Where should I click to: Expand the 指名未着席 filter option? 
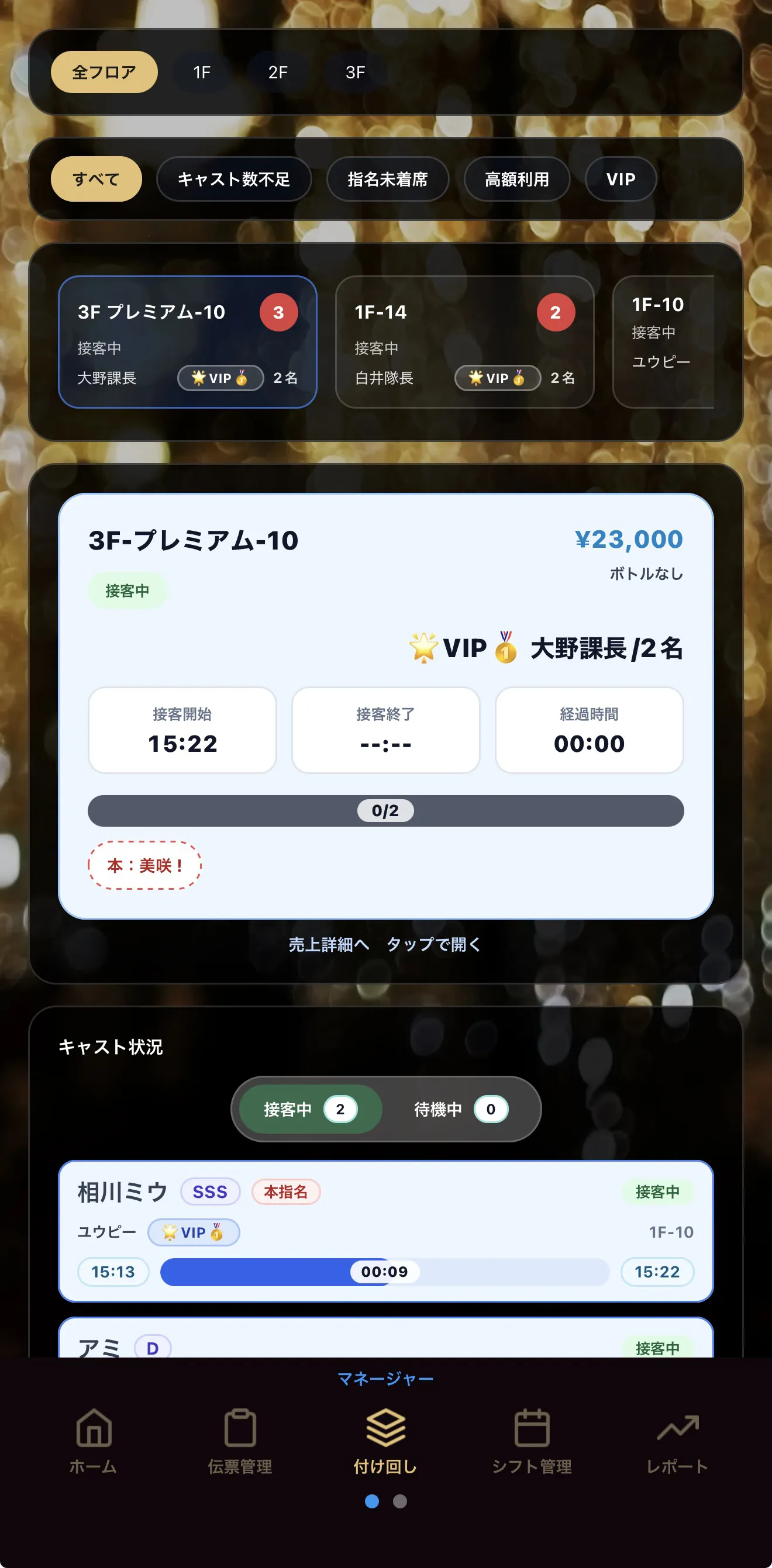387,178
